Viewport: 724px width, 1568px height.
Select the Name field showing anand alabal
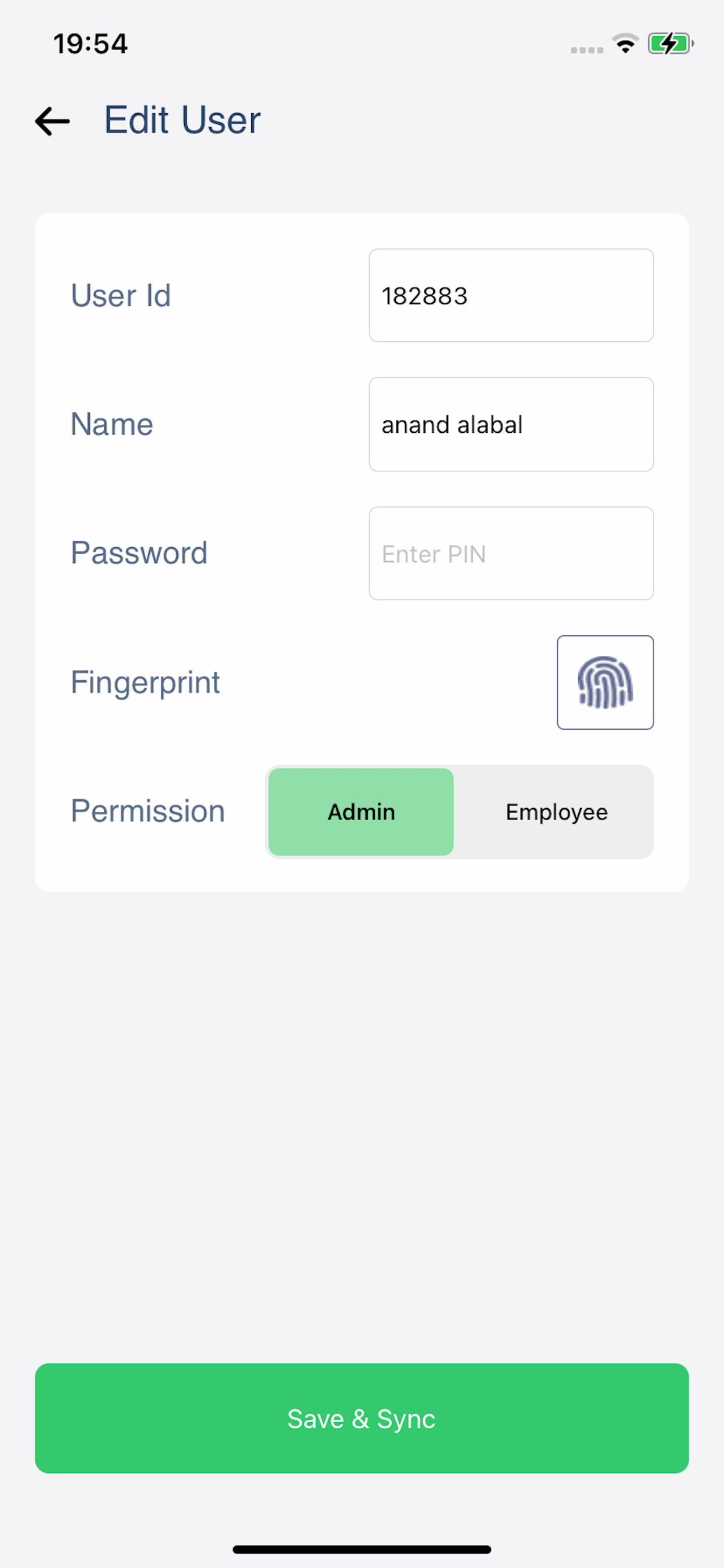pyautogui.click(x=511, y=423)
